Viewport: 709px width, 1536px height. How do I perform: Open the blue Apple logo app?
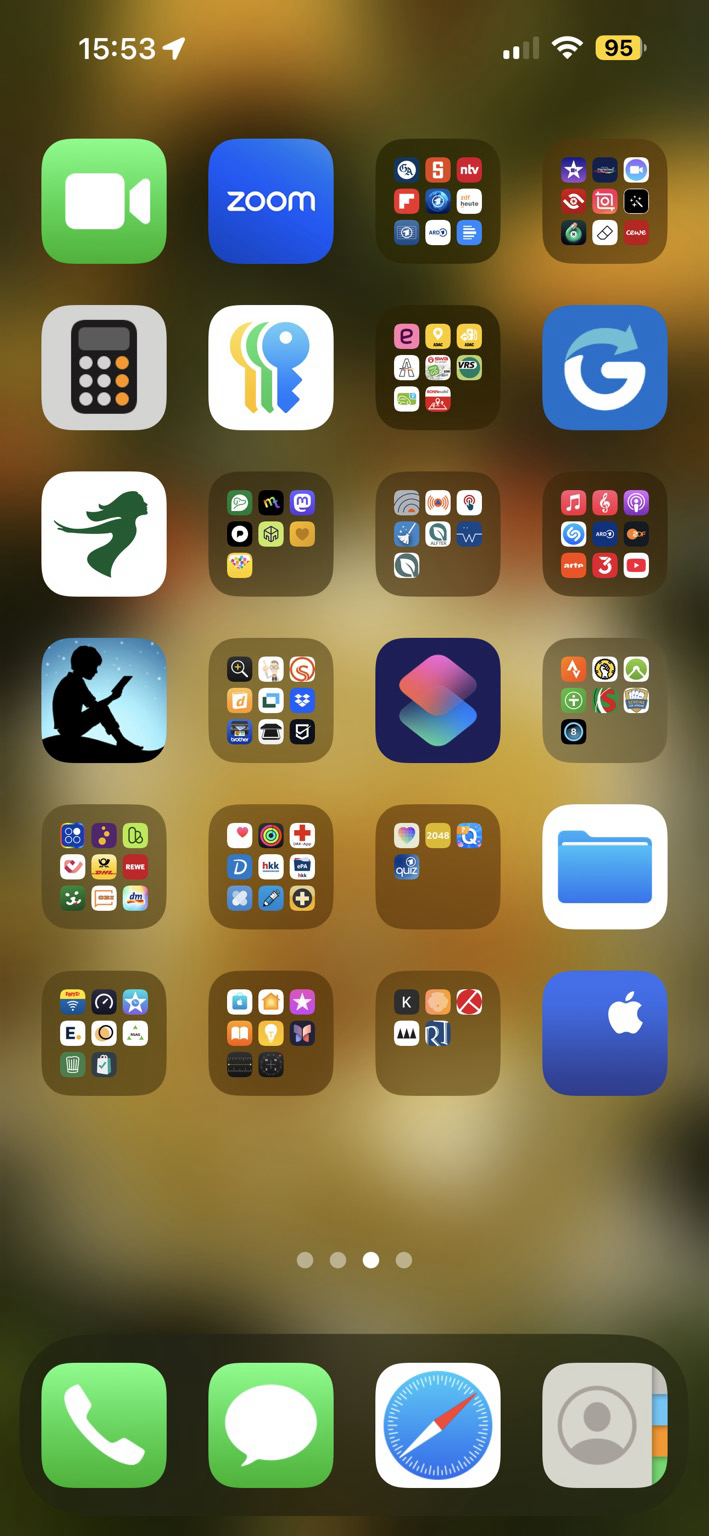(605, 1033)
